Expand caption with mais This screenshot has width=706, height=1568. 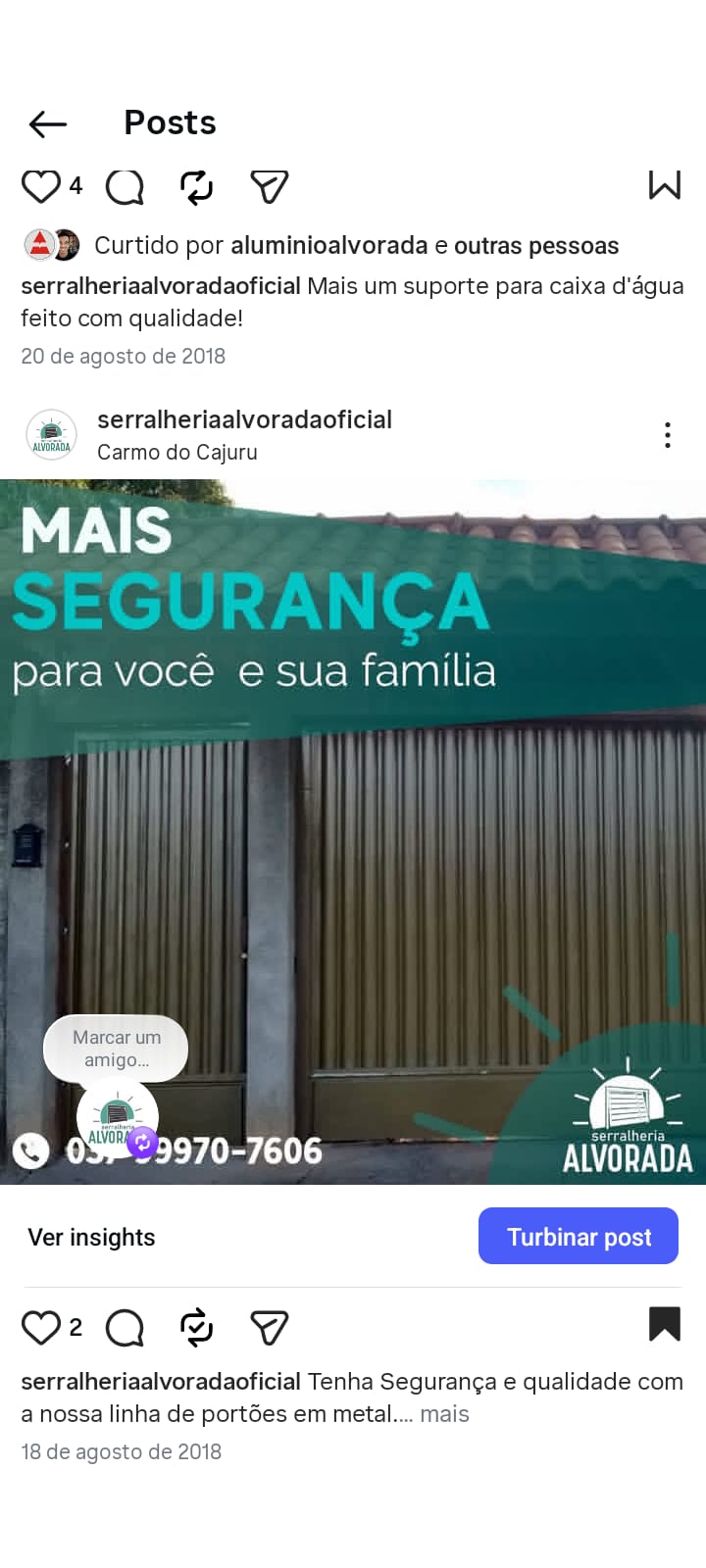click(x=444, y=1414)
